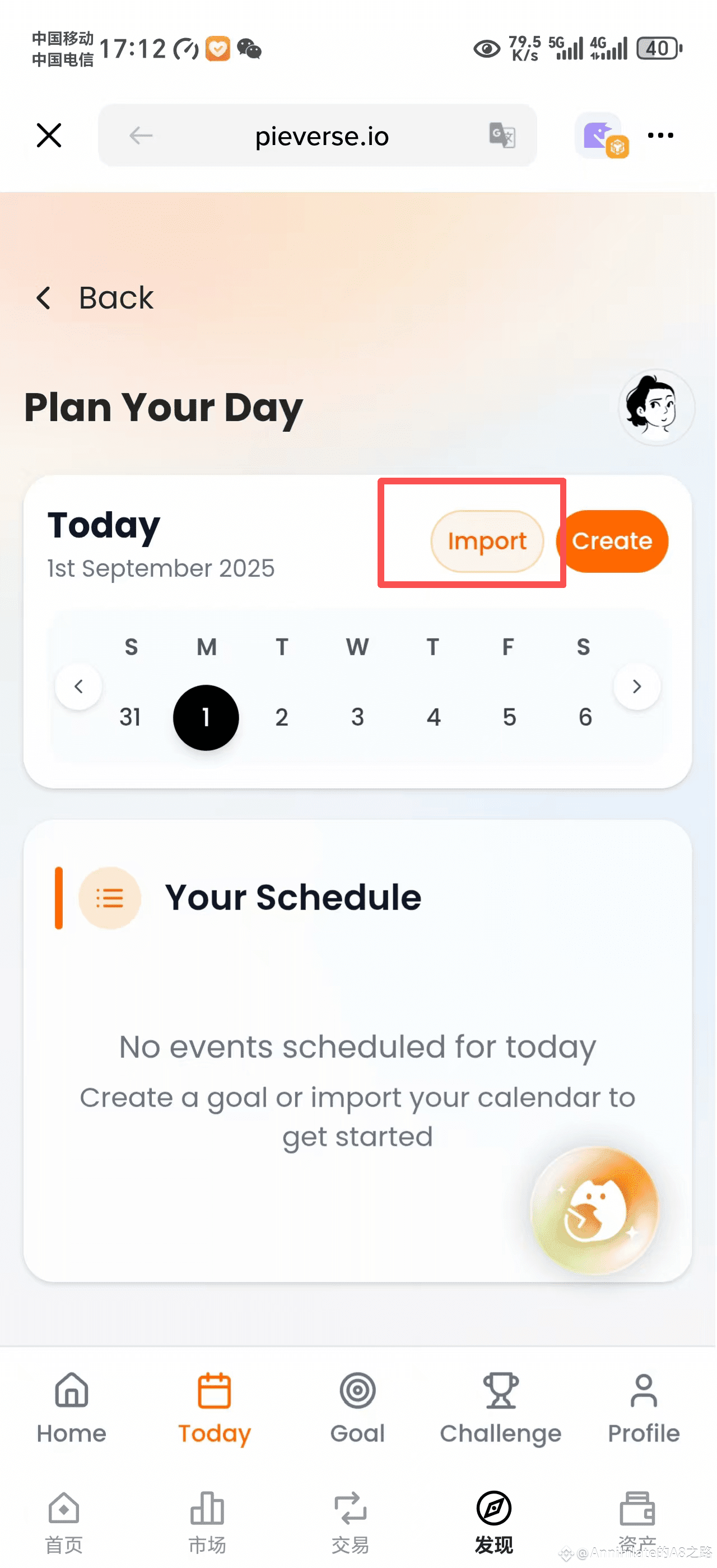Switch to the Profile tab
The height and width of the screenshot is (1568, 717).
(x=644, y=1408)
